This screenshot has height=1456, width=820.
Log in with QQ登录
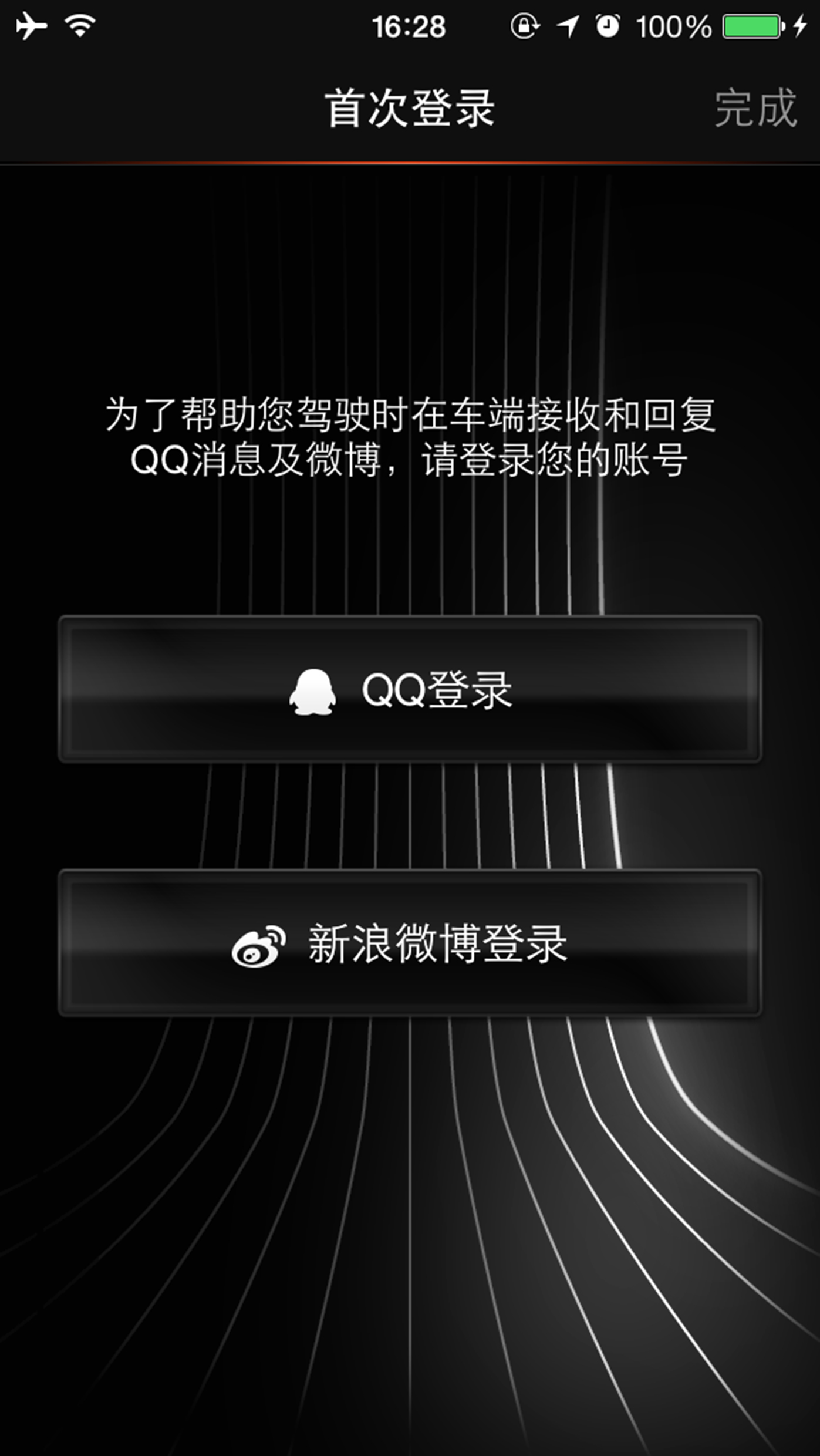[x=410, y=690]
